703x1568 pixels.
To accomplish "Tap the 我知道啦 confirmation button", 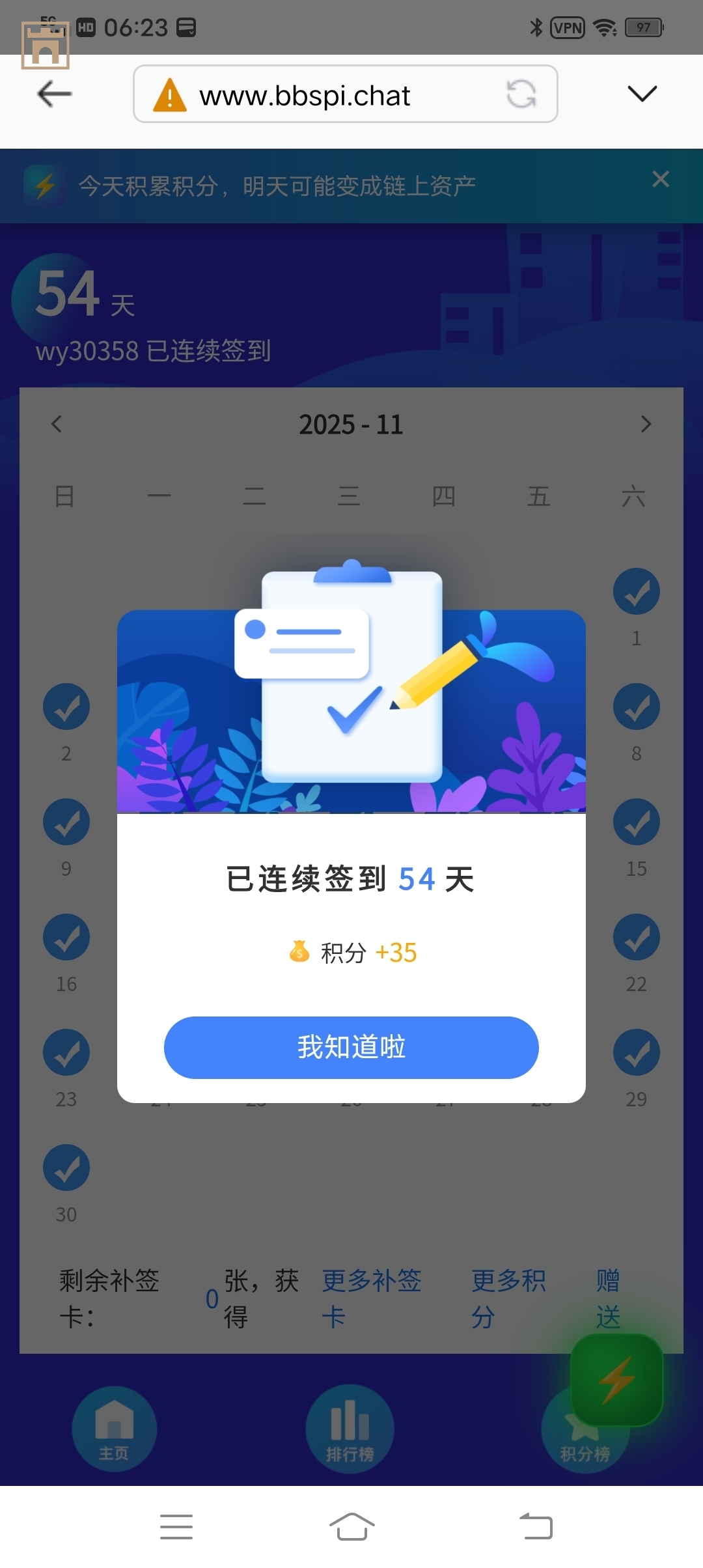I will coord(351,1047).
